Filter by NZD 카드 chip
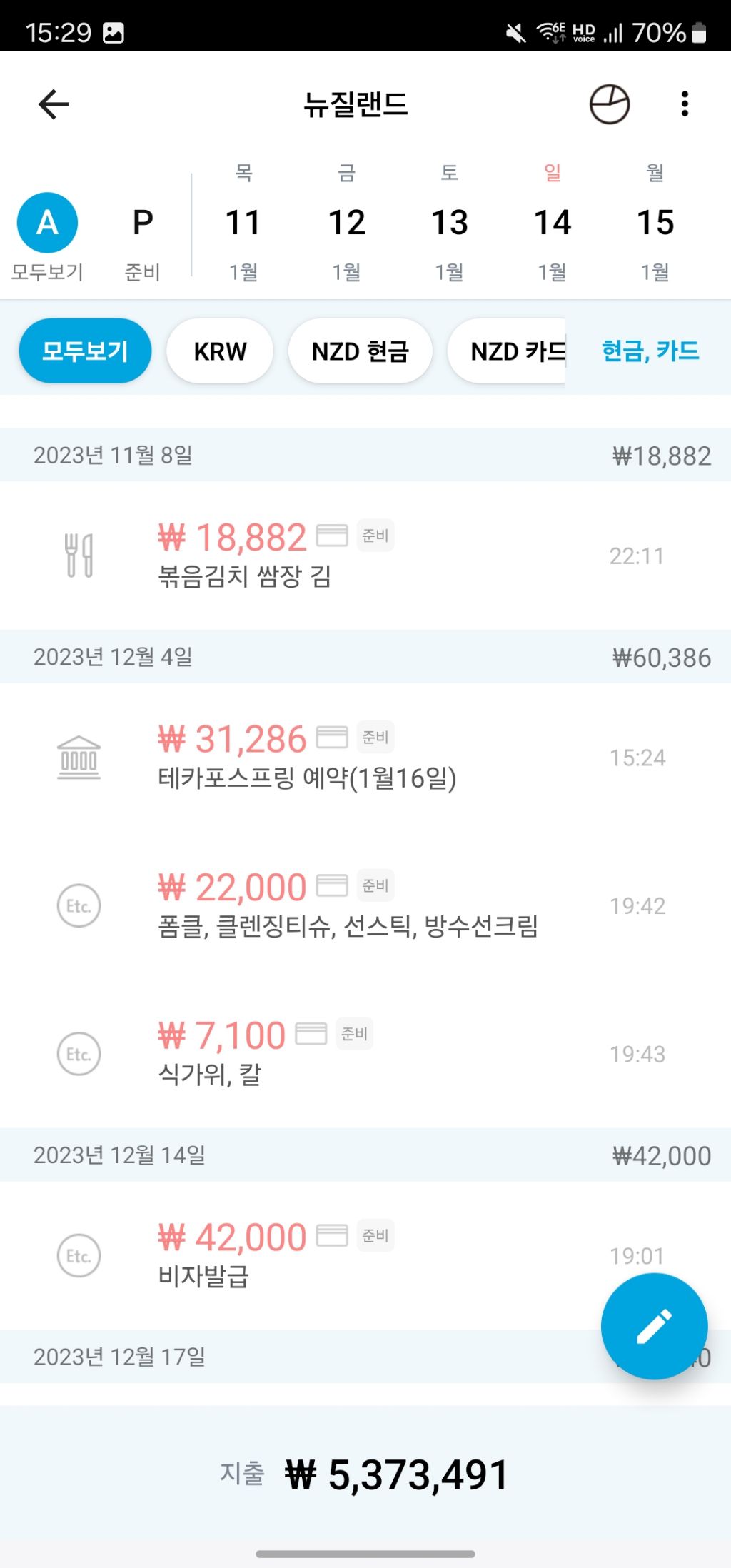The width and height of the screenshot is (731, 1568). tap(507, 351)
